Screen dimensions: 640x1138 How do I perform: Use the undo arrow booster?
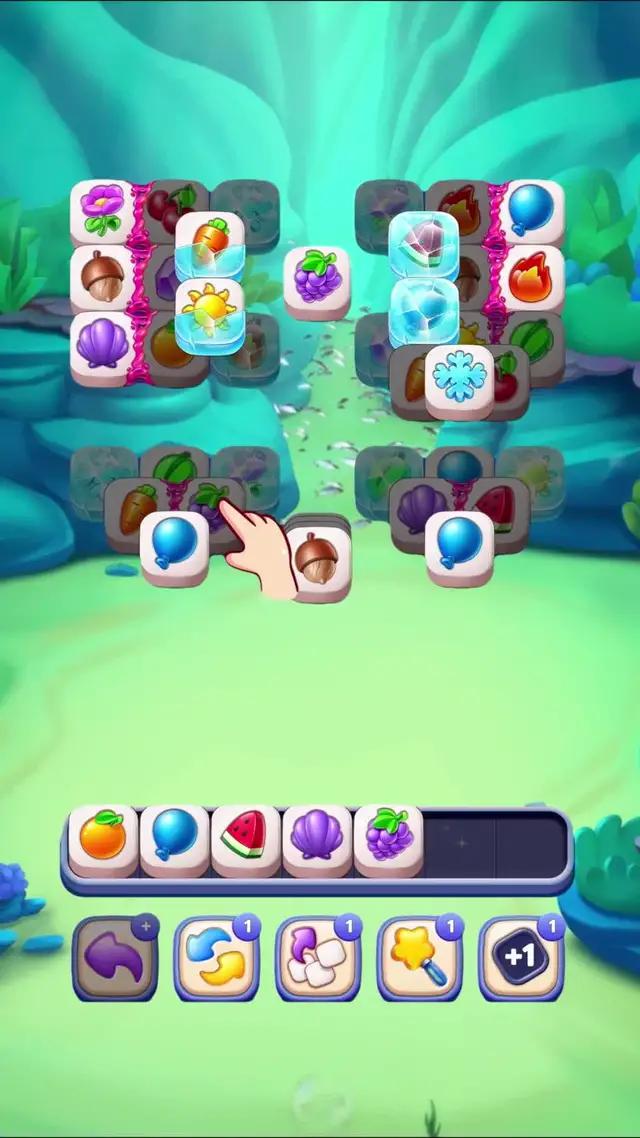(x=115, y=958)
